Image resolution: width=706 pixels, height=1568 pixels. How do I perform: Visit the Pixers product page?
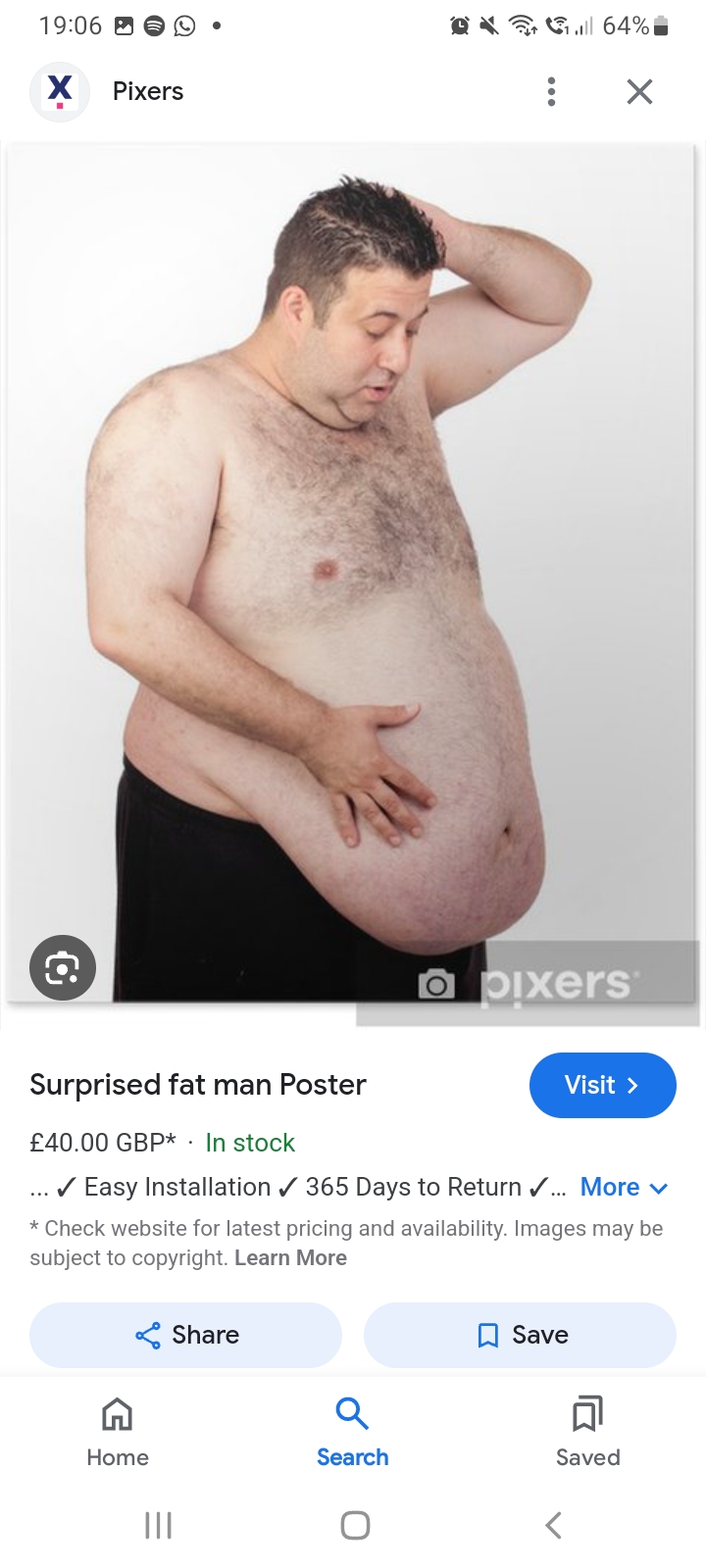pyautogui.click(x=602, y=1085)
